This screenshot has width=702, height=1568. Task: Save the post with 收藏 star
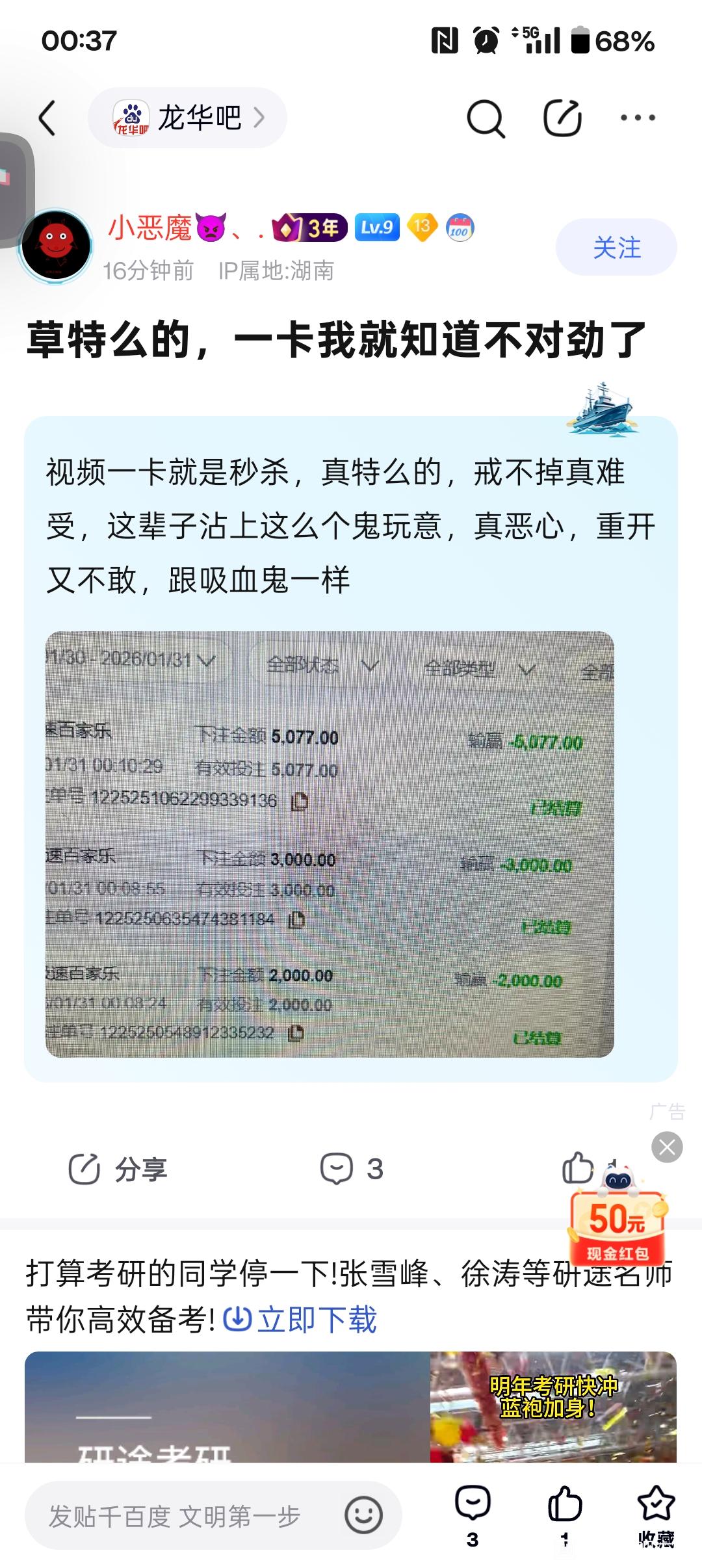[x=656, y=1515]
